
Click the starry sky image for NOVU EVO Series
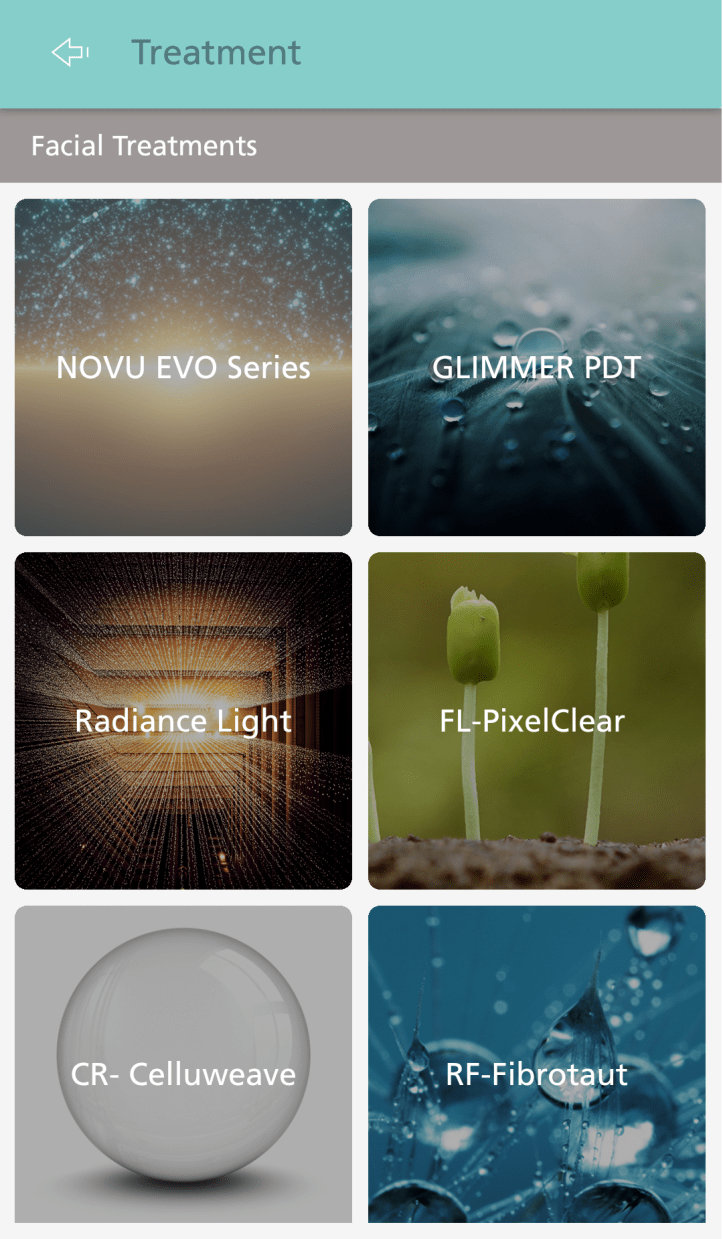point(183,270)
